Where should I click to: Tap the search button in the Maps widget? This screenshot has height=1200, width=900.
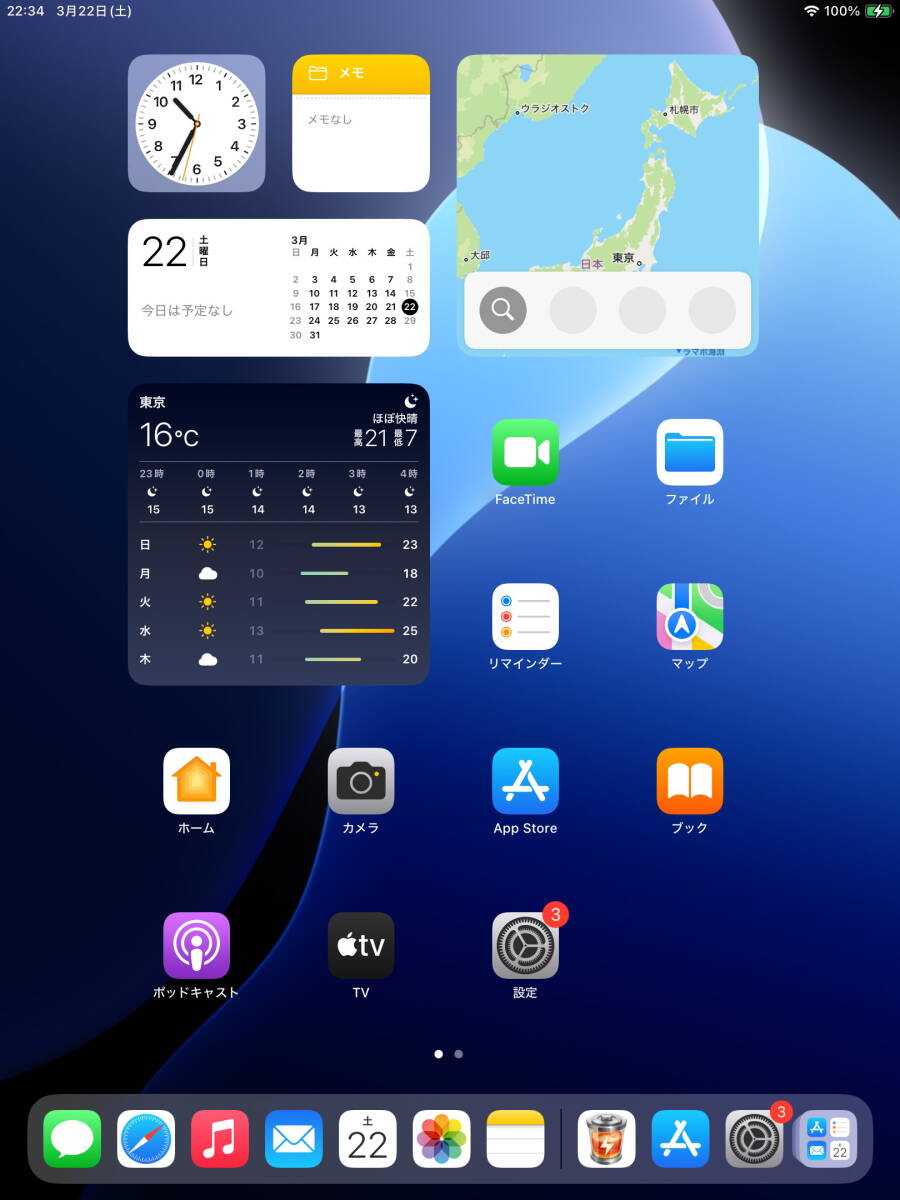[503, 310]
